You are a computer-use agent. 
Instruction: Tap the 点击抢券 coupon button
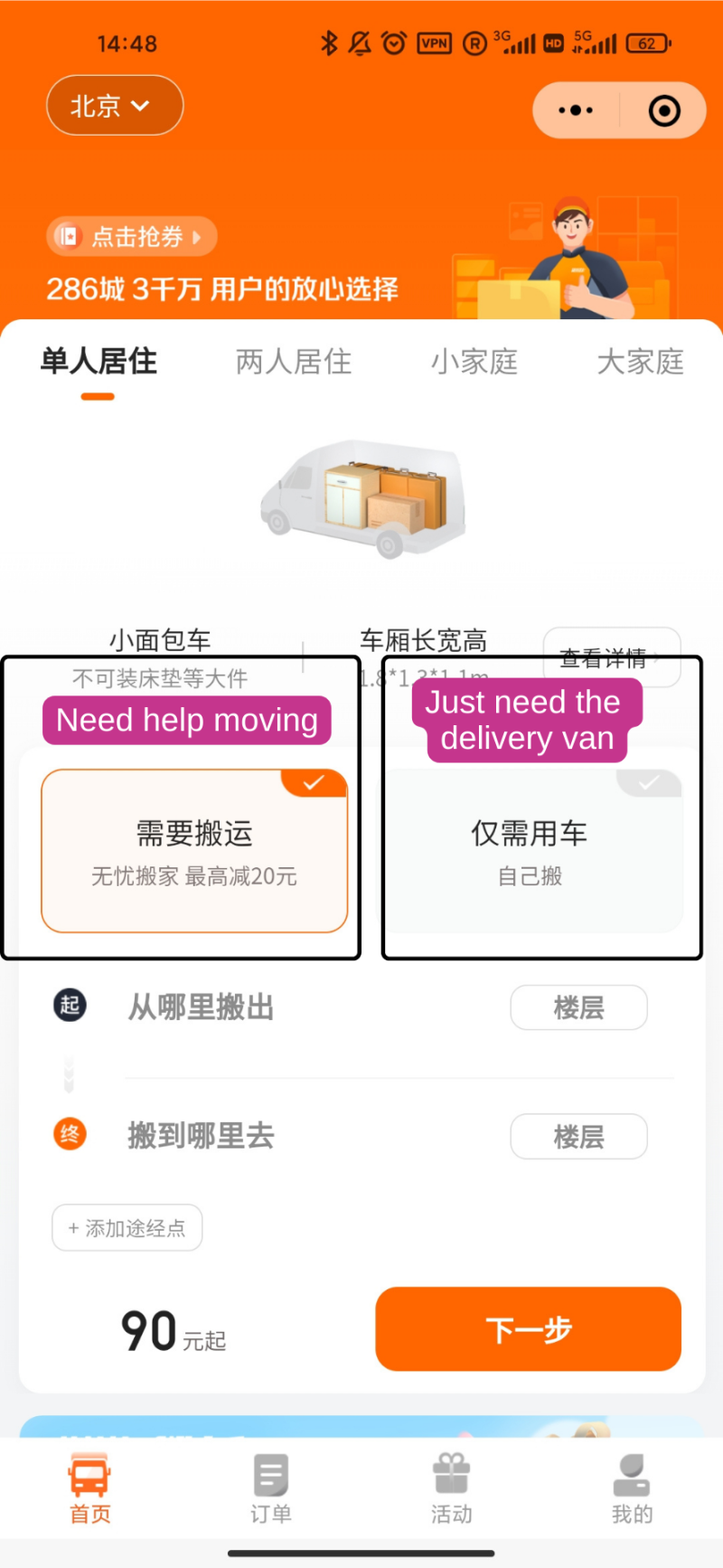pyautogui.click(x=132, y=237)
